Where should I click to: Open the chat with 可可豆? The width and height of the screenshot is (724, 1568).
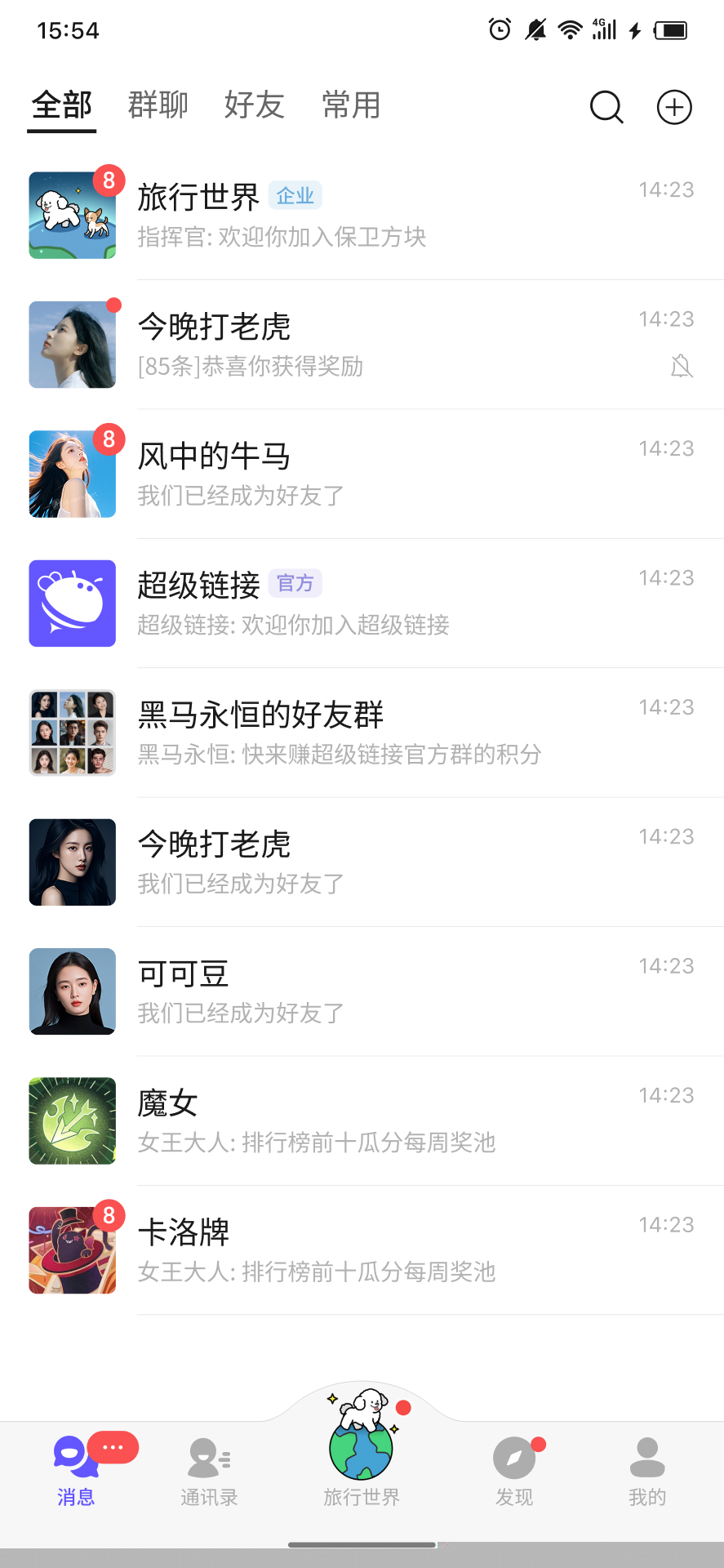(x=375, y=991)
